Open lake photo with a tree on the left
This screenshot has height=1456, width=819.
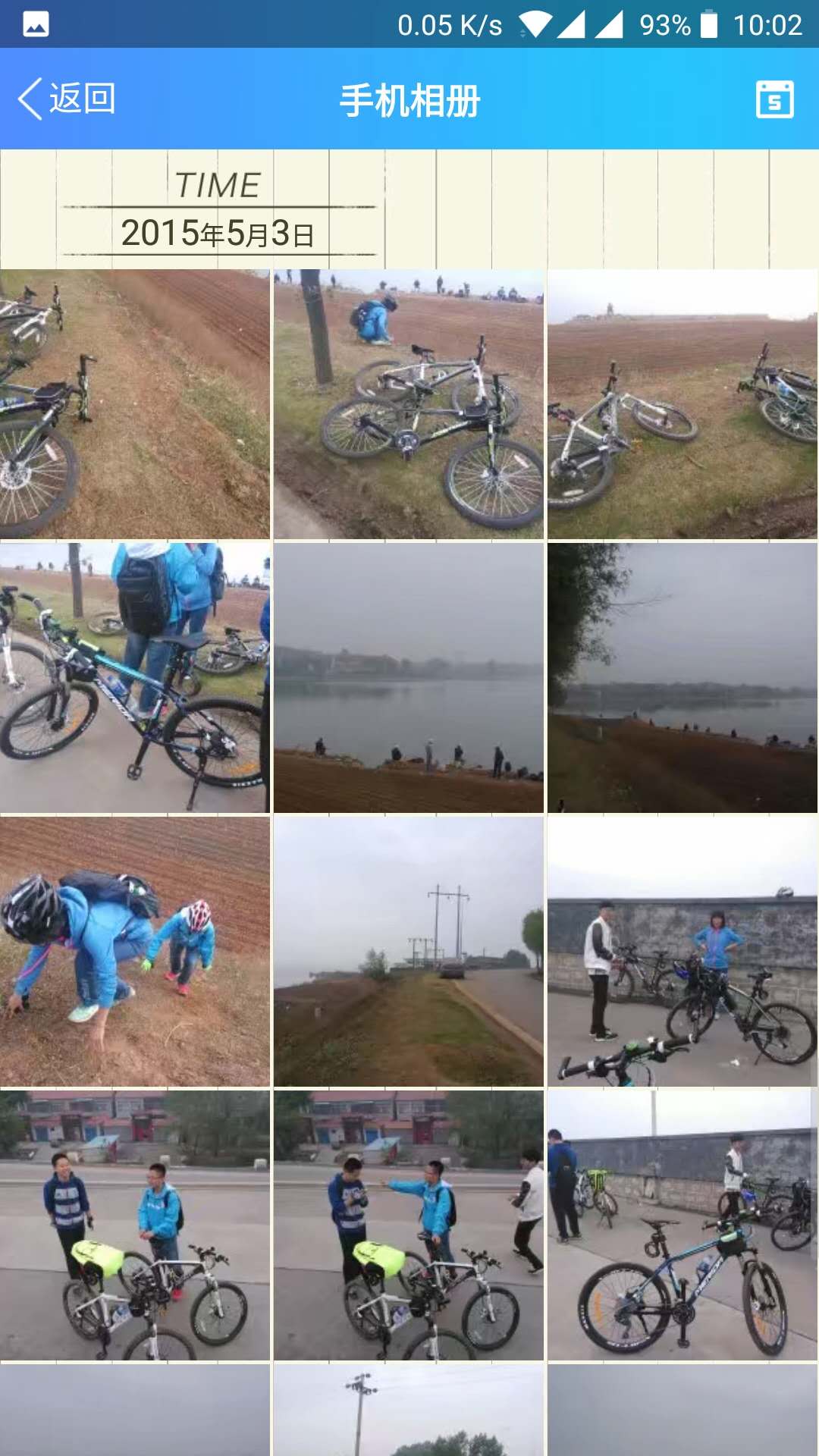click(x=682, y=677)
